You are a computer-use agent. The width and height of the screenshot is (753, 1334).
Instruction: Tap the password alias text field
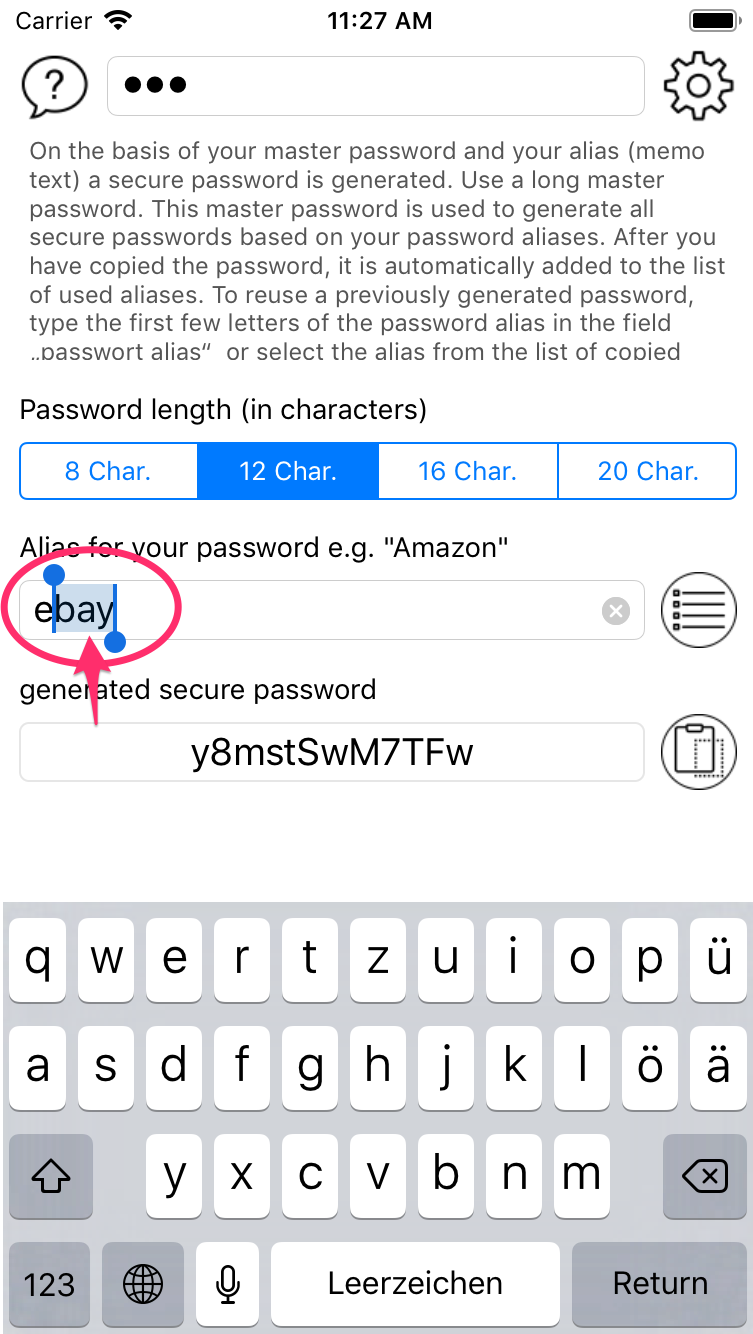click(x=350, y=610)
